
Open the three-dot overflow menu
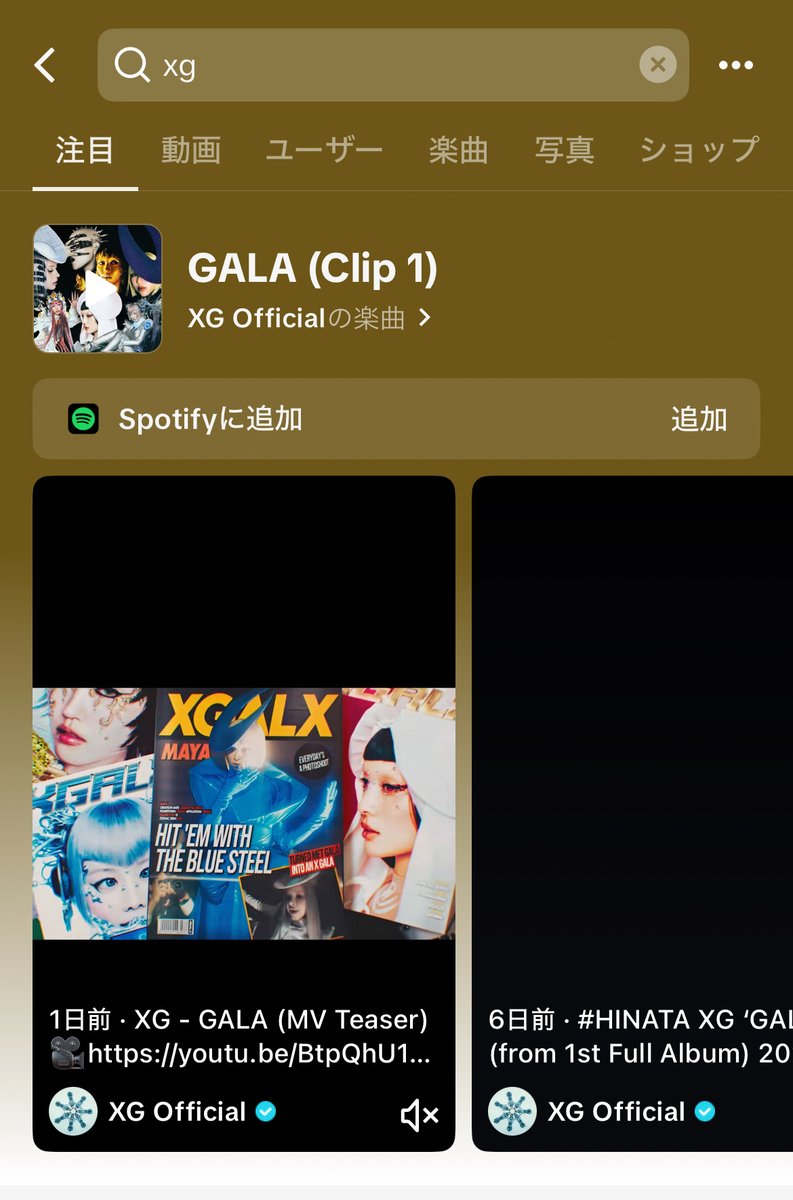point(736,66)
